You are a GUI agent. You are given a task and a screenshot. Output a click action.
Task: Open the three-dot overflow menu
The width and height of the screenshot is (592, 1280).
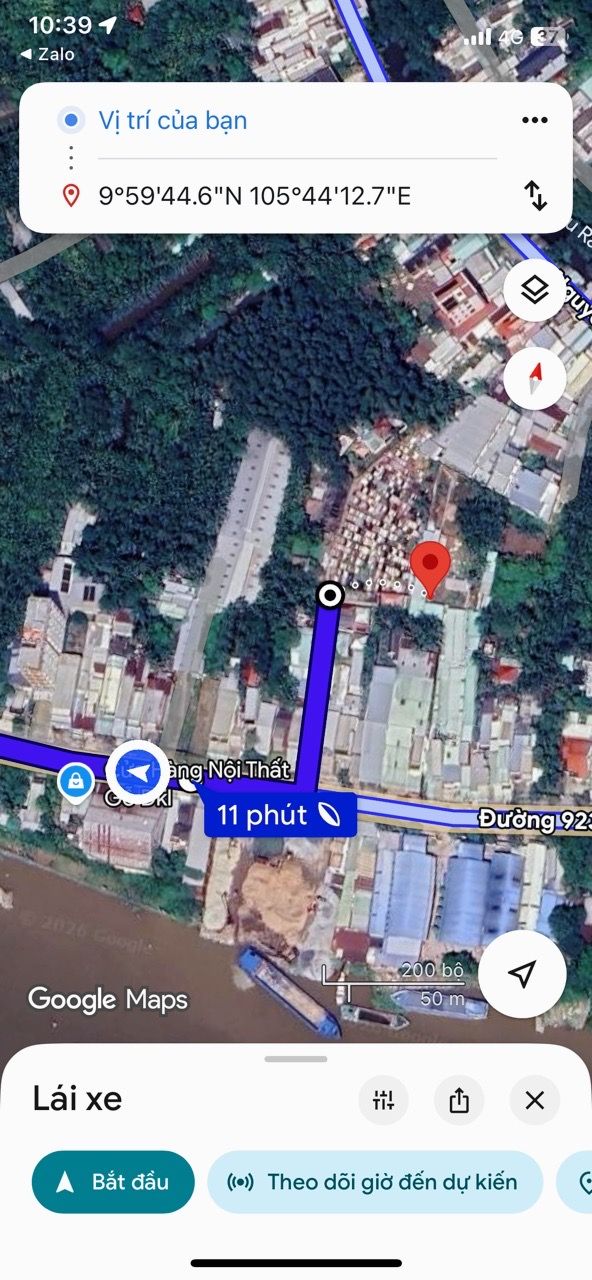535,121
